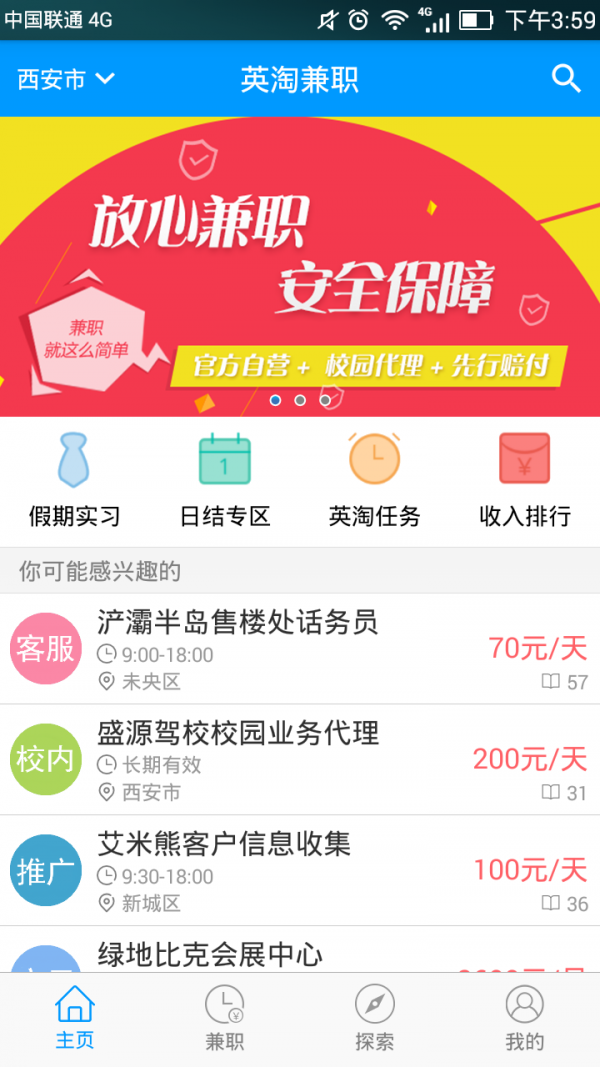
Task: Switch to the 兼职 tab
Action: [225, 1018]
